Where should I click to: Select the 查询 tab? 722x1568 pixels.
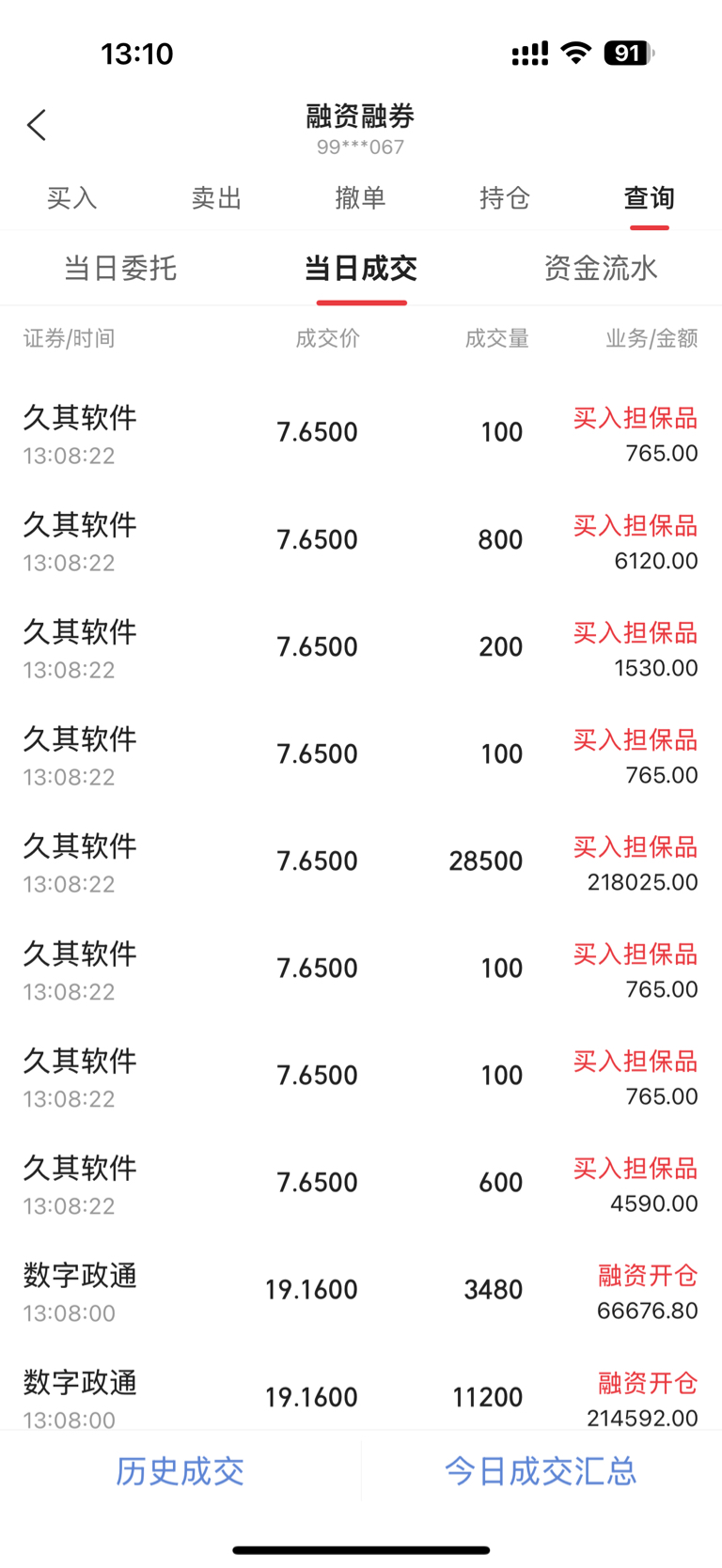point(650,198)
